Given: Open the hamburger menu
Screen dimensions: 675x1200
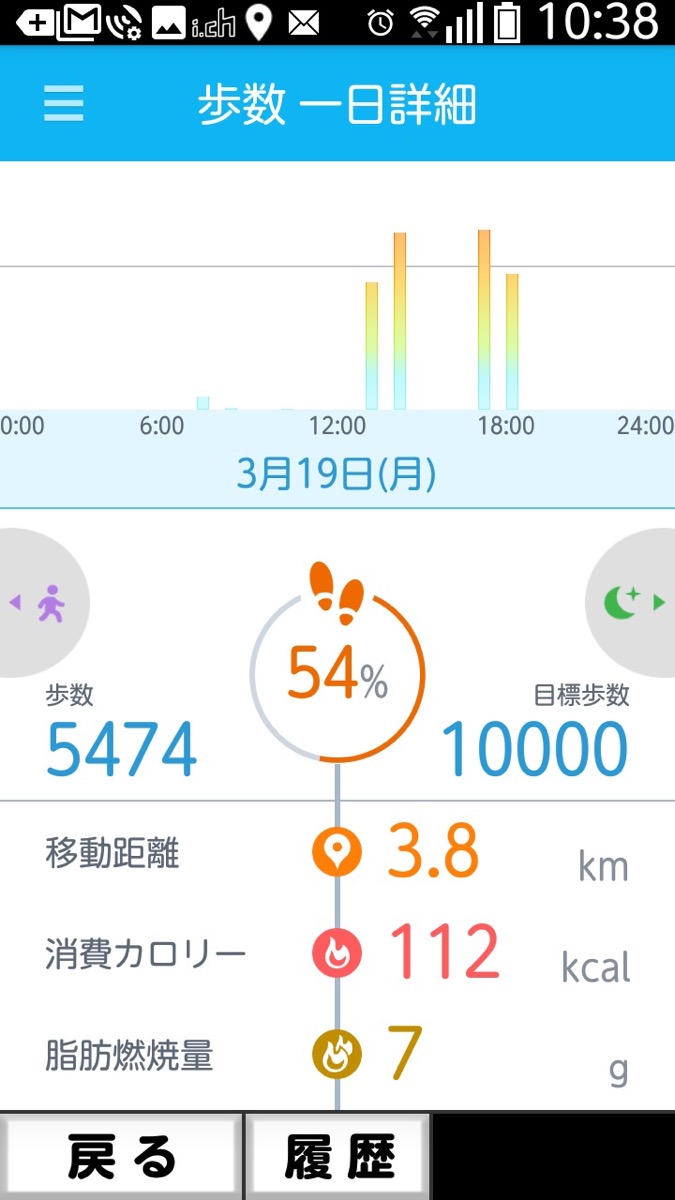Looking at the screenshot, I should (x=64, y=103).
